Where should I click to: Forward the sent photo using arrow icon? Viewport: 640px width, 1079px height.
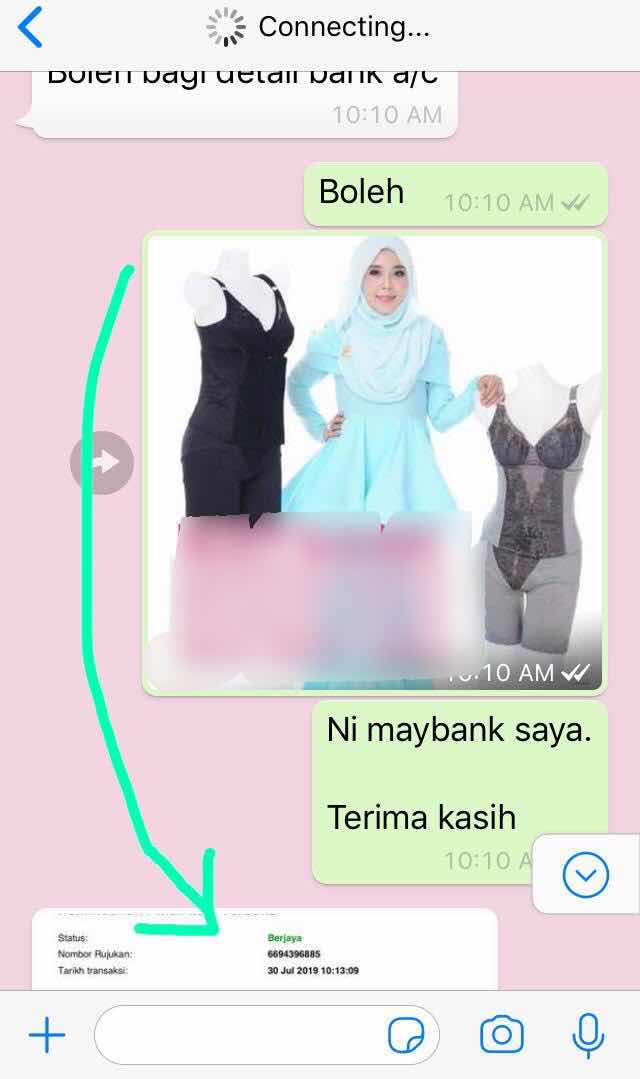click(102, 462)
